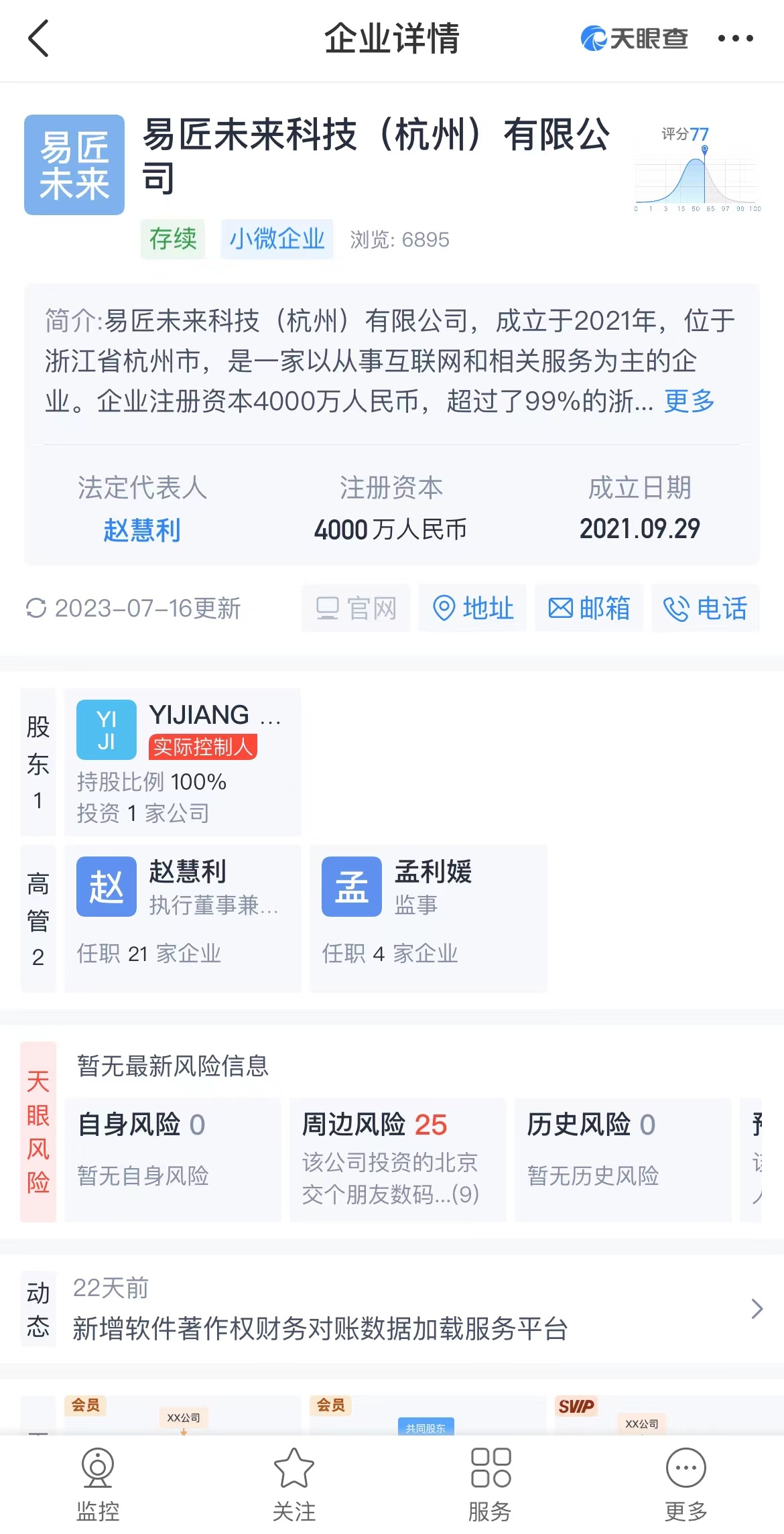Tap the 电话 phone button
784x1534 pixels.
tap(705, 609)
